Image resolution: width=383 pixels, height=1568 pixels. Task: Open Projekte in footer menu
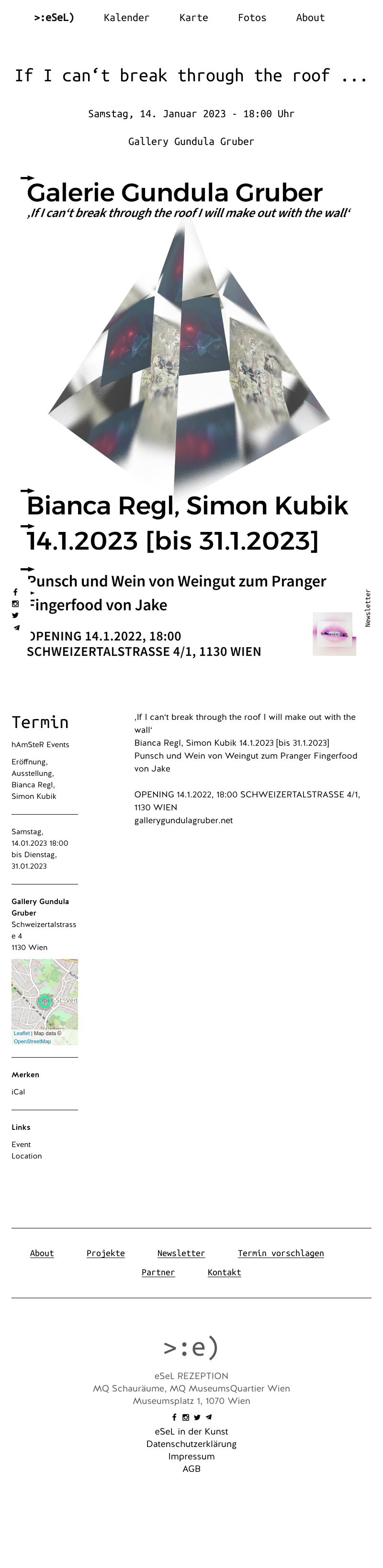(105, 1253)
